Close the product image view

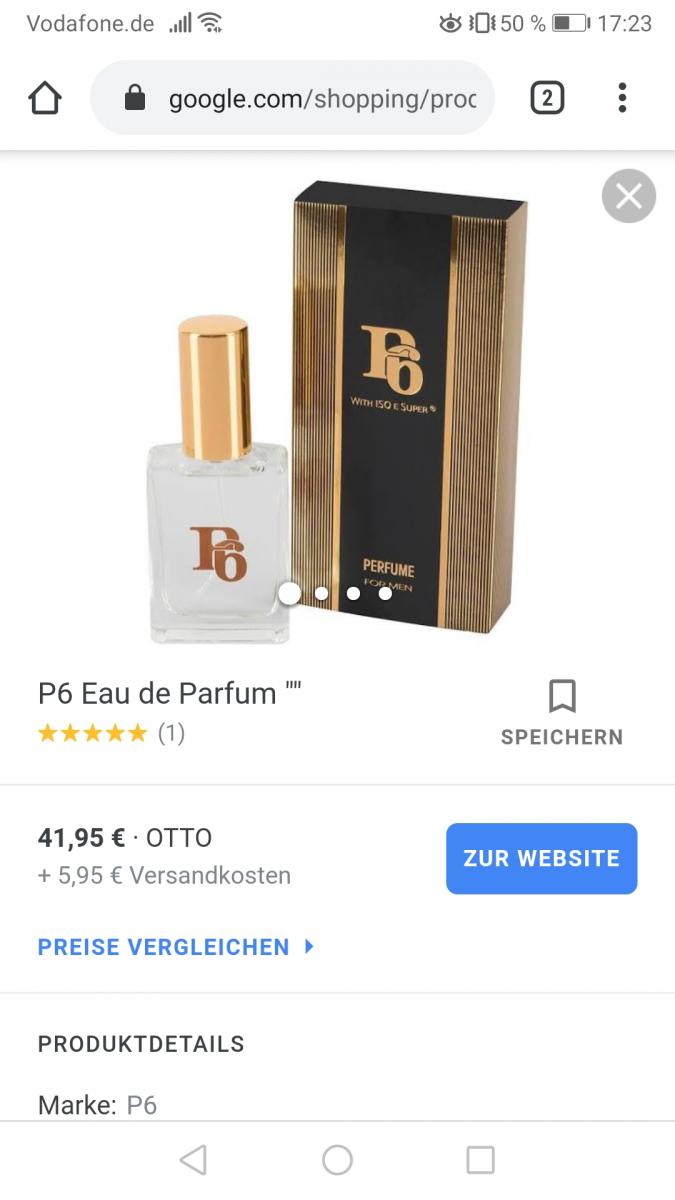628,196
